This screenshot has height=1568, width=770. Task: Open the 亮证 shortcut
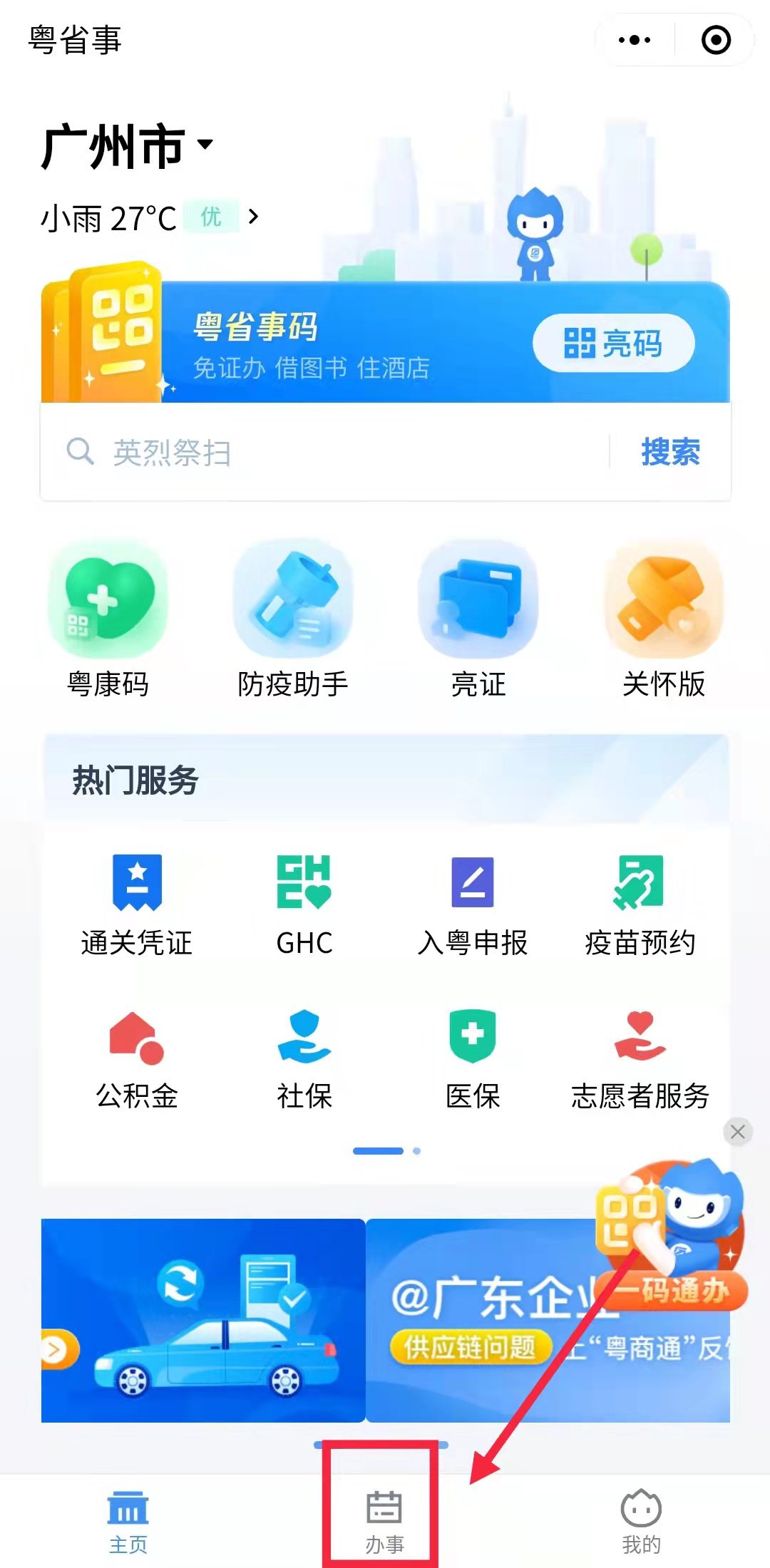point(478,621)
